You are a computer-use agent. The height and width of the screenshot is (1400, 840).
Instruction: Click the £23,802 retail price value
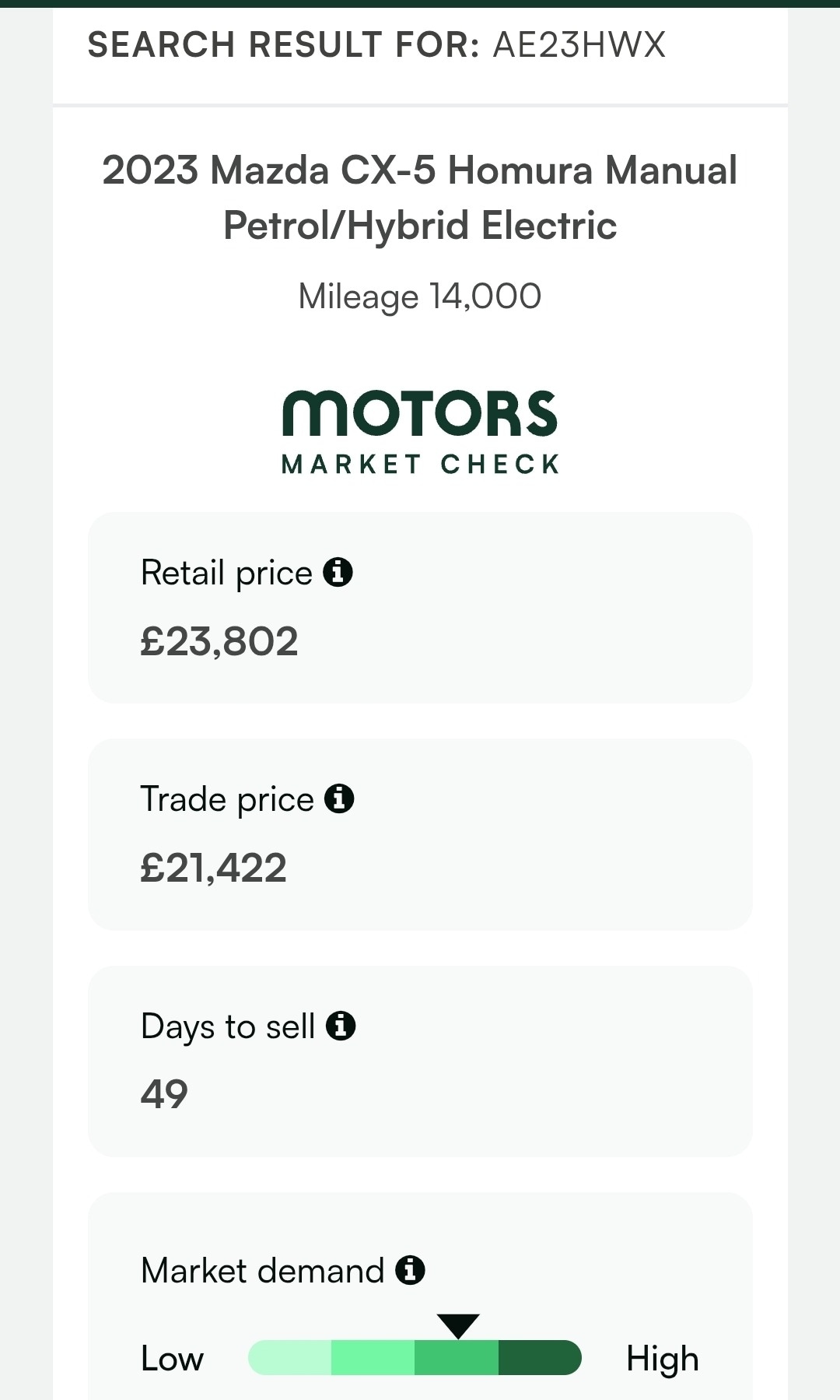point(219,640)
